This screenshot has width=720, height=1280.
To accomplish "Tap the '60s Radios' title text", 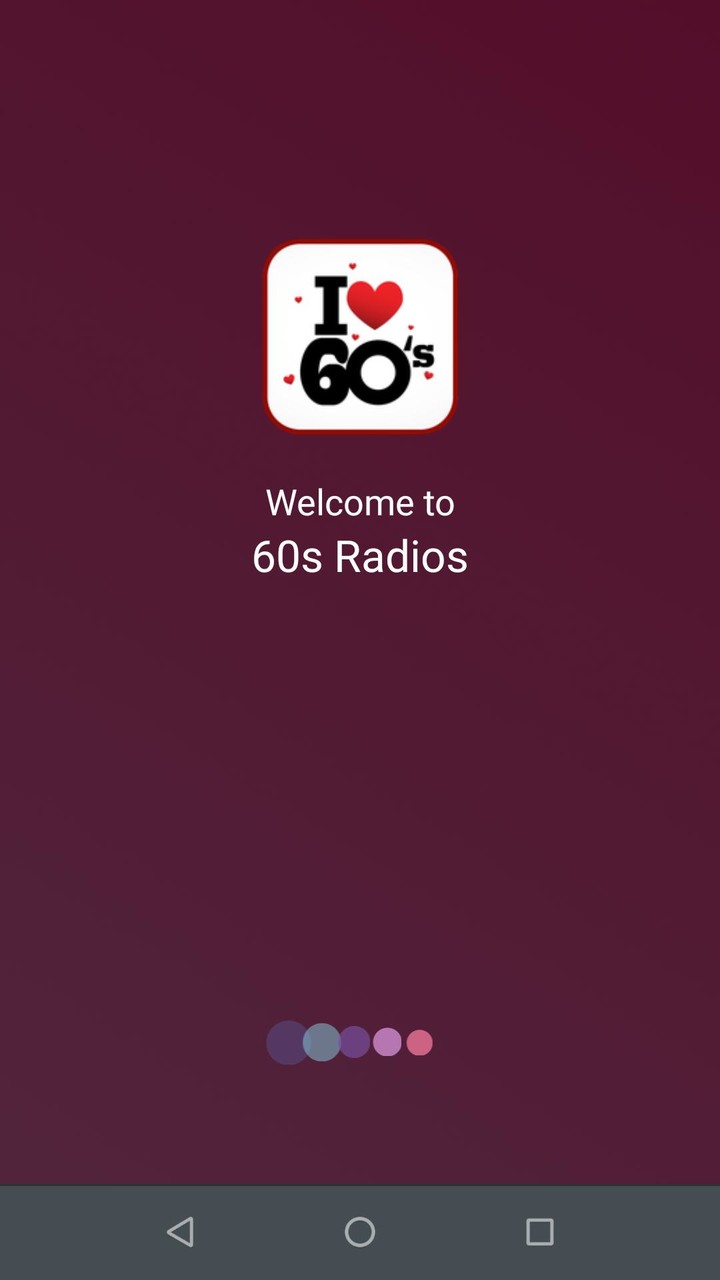I will [360, 557].
